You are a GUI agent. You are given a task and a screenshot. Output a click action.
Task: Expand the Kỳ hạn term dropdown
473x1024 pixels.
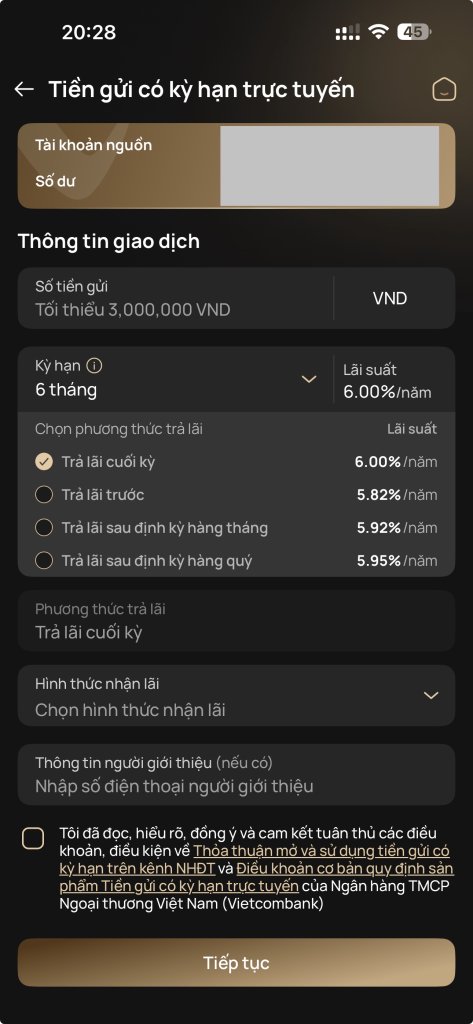[308, 379]
